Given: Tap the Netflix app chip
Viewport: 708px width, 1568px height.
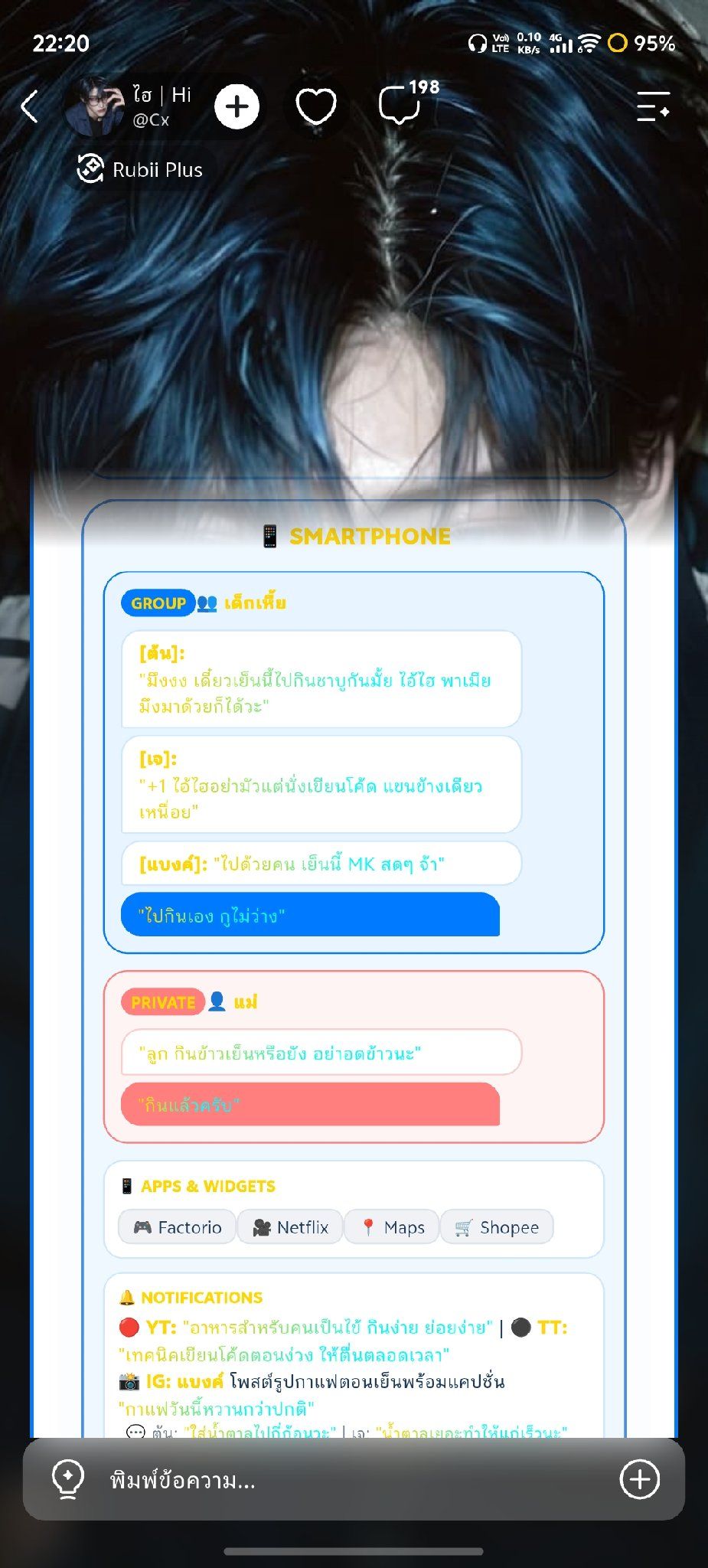Looking at the screenshot, I should (x=290, y=1227).
